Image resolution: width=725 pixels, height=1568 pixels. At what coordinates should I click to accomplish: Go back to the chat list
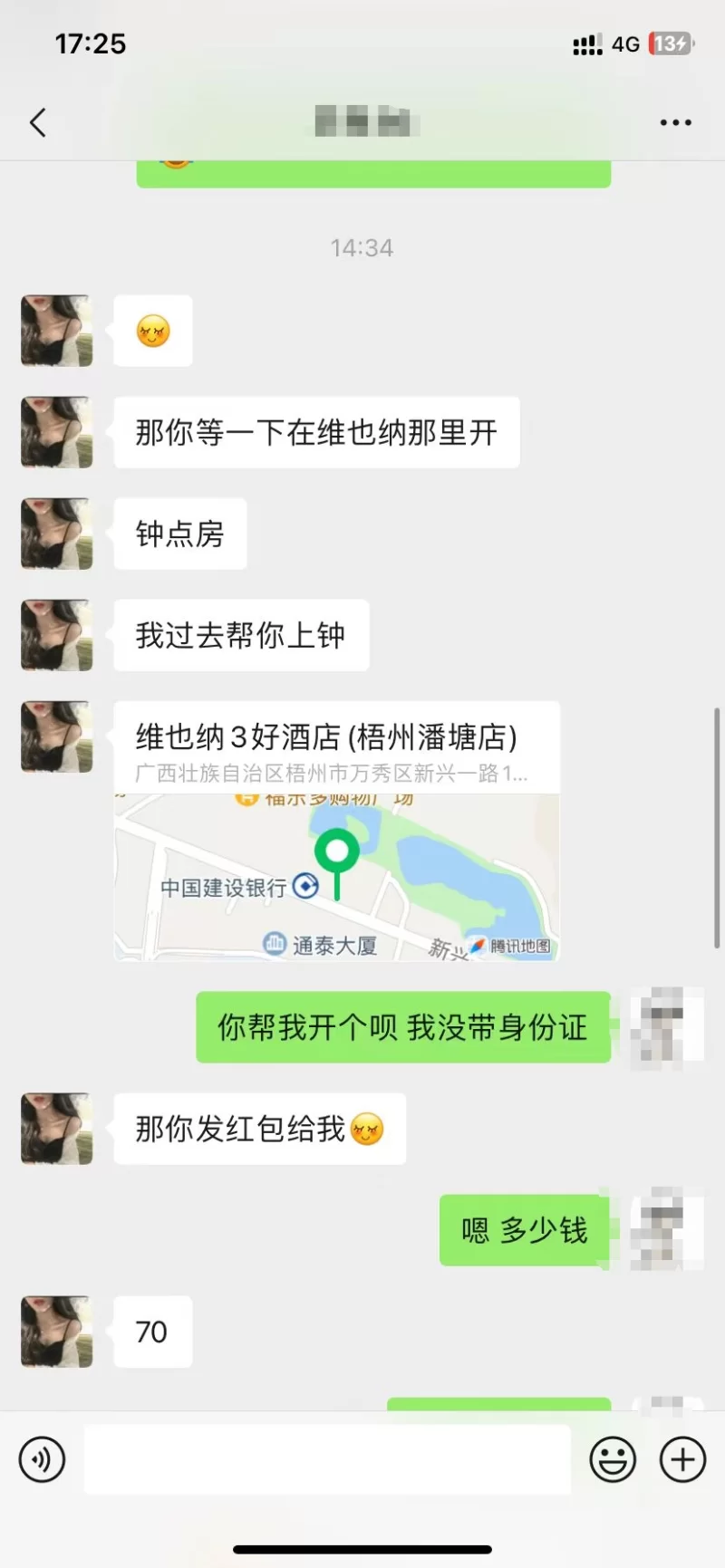(38, 122)
